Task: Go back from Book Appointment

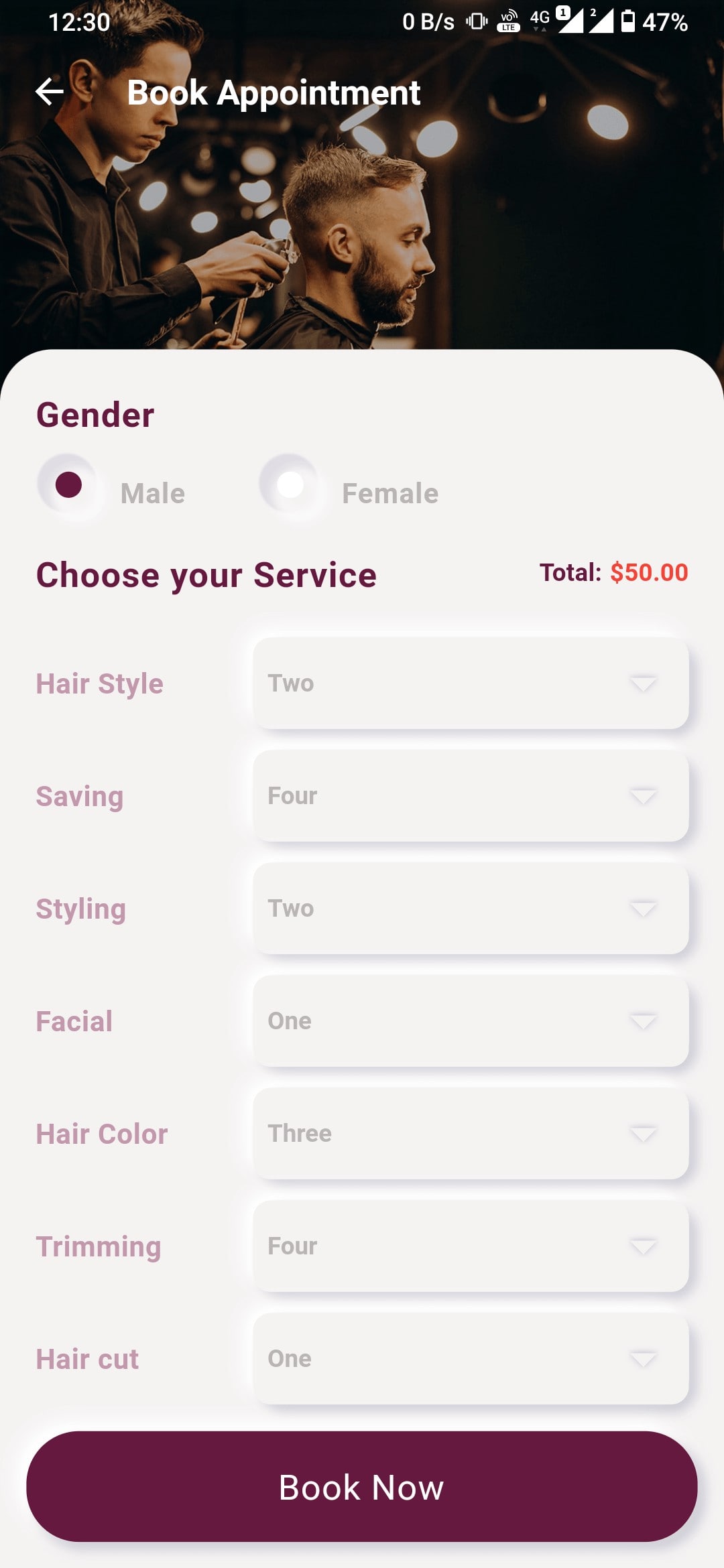Action: tap(50, 92)
